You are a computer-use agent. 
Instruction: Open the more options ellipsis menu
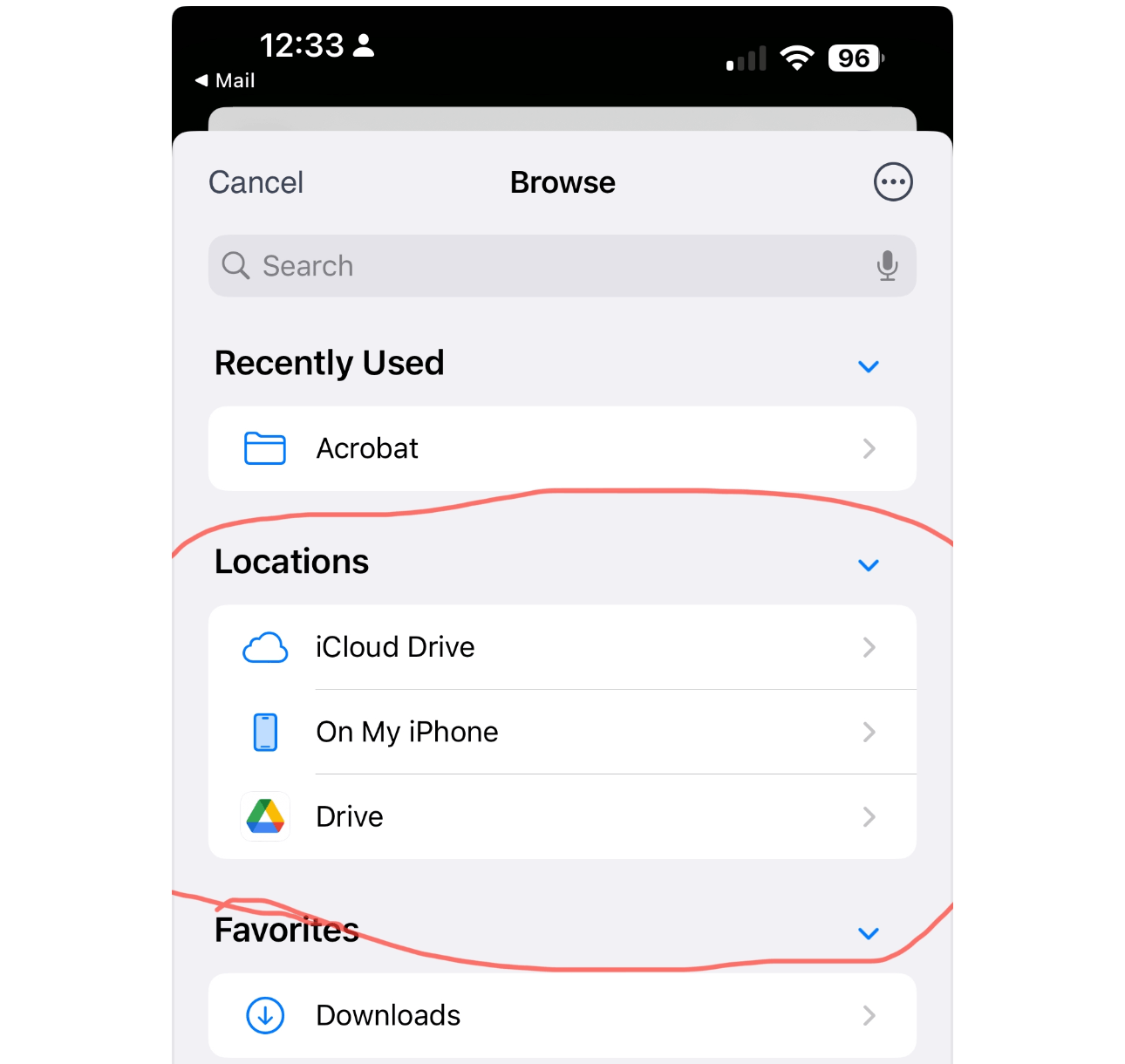point(893,182)
